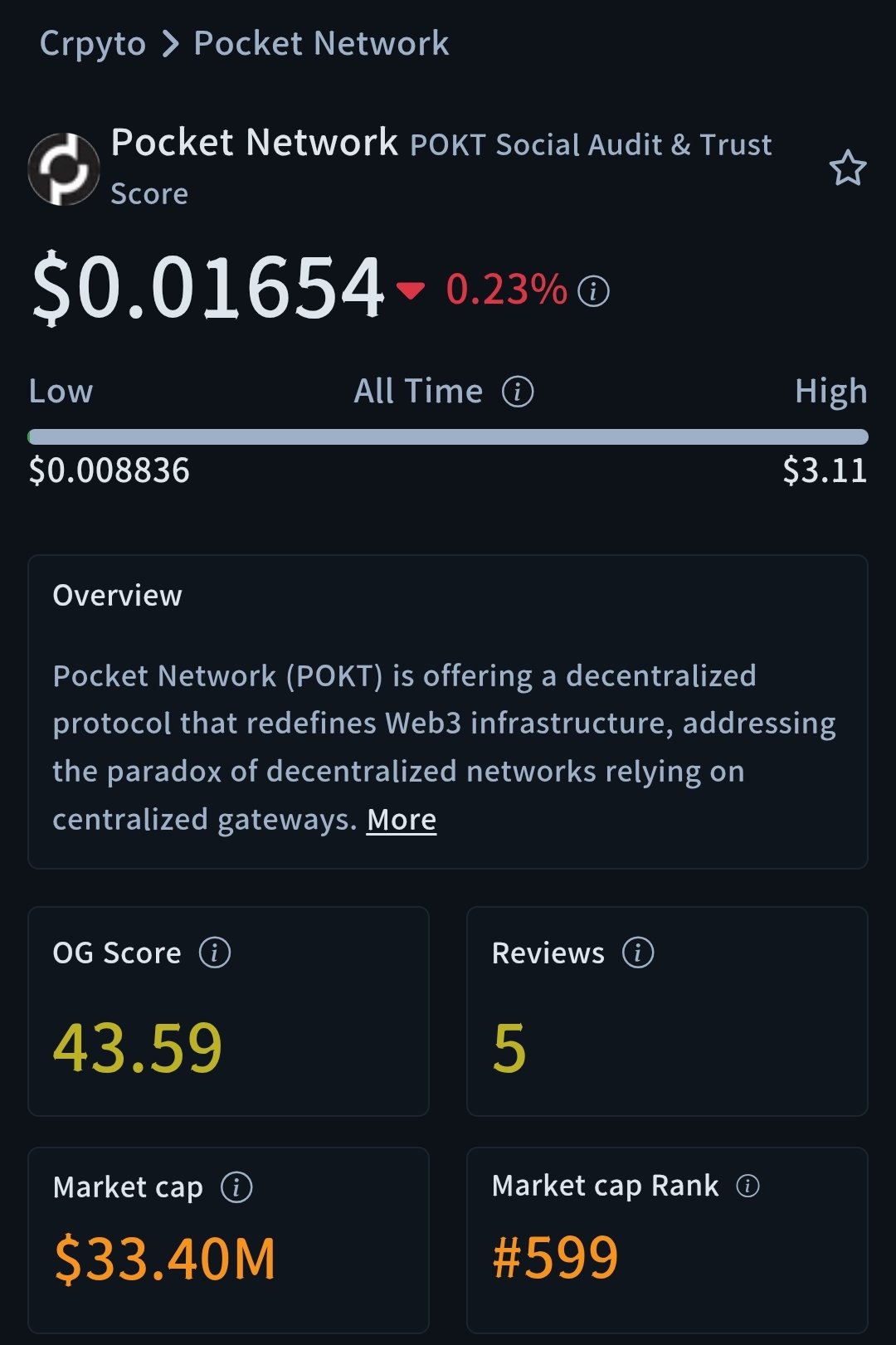
Task: Go to the Crpyto breadcrumb link
Action: click(x=92, y=43)
